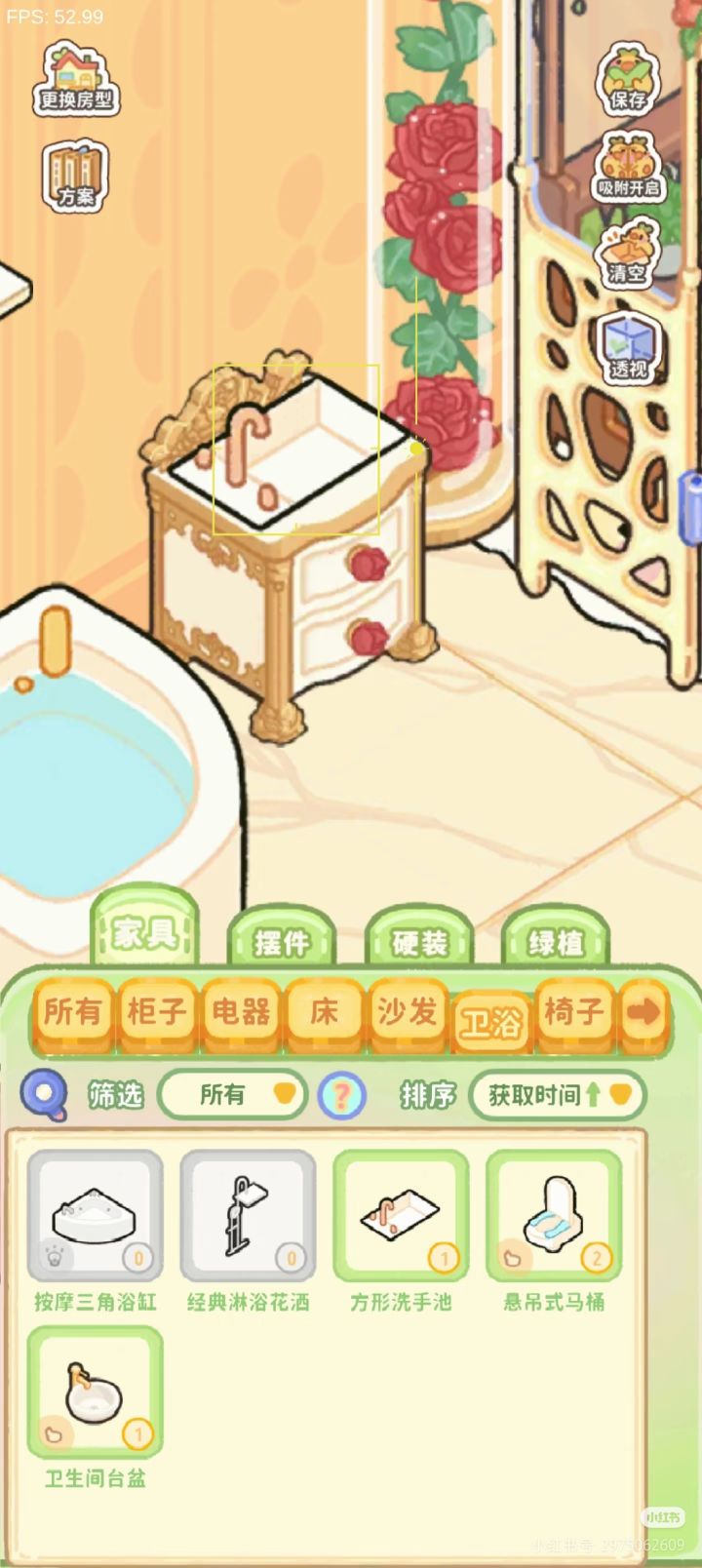Select the 方形洗手池 sink thumbnail
This screenshot has width=702, height=1568.
click(401, 1214)
